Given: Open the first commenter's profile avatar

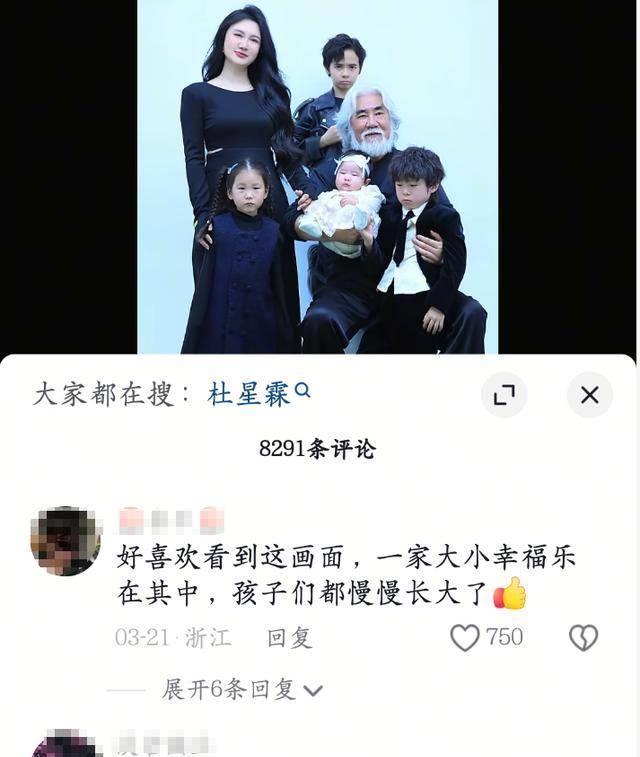Looking at the screenshot, I should tap(66, 541).
